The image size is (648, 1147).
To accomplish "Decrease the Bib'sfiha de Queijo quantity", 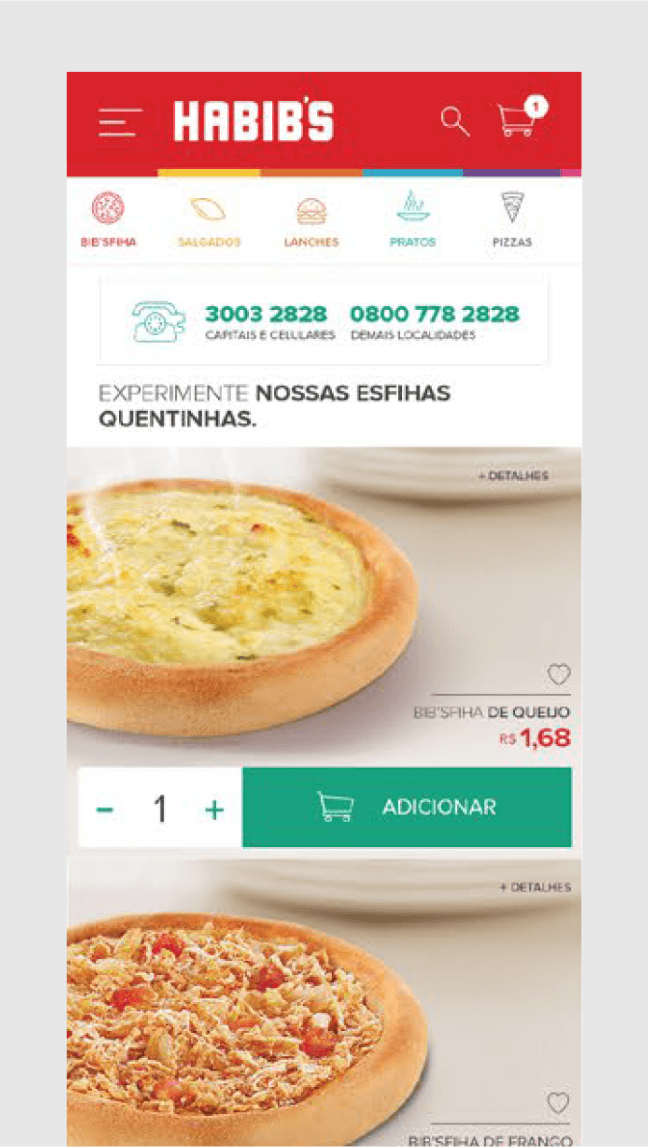I will (105, 809).
